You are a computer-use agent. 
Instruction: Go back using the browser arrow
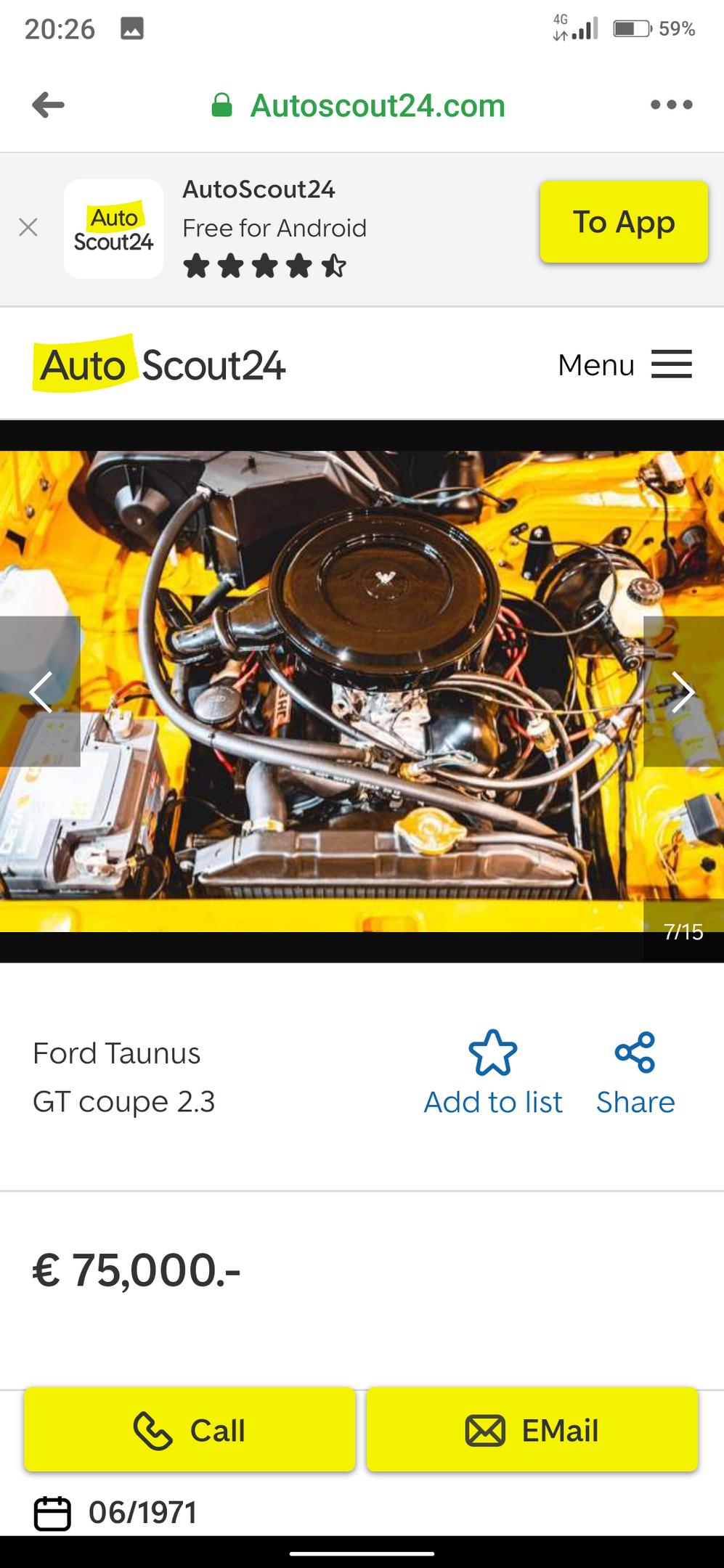coord(49,105)
